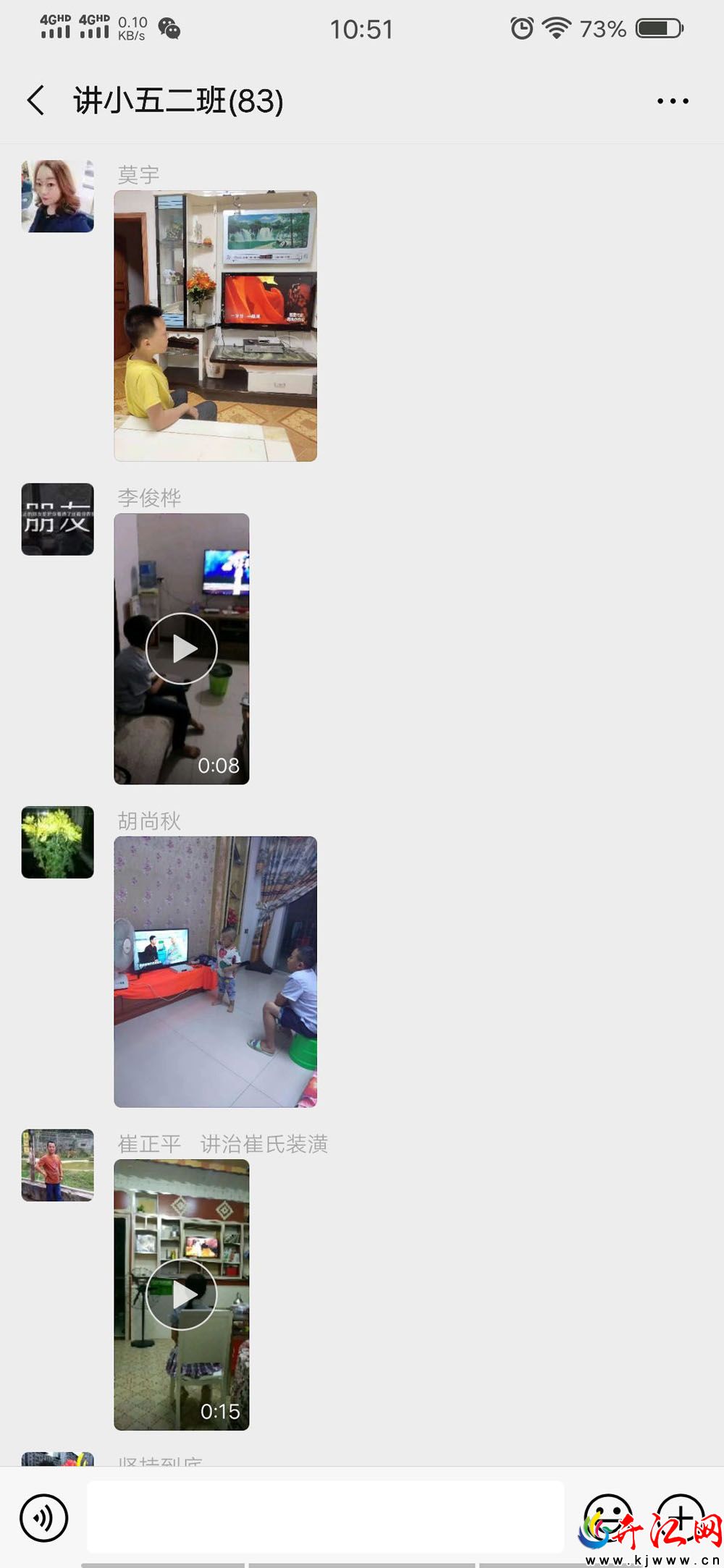The height and width of the screenshot is (1568, 724).
Task: Focus the message text field
Action: pos(325,1517)
